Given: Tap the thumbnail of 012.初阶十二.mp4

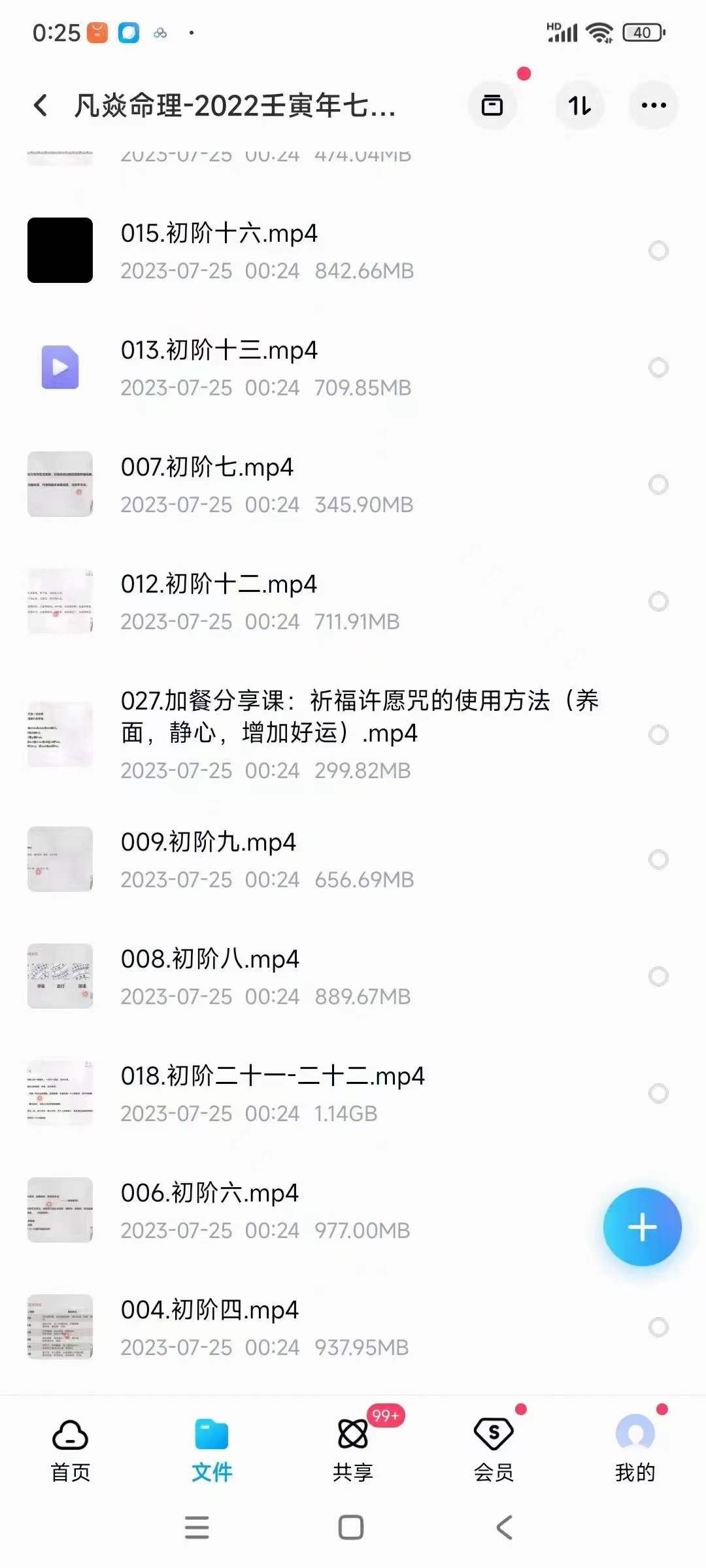Looking at the screenshot, I should 59,602.
